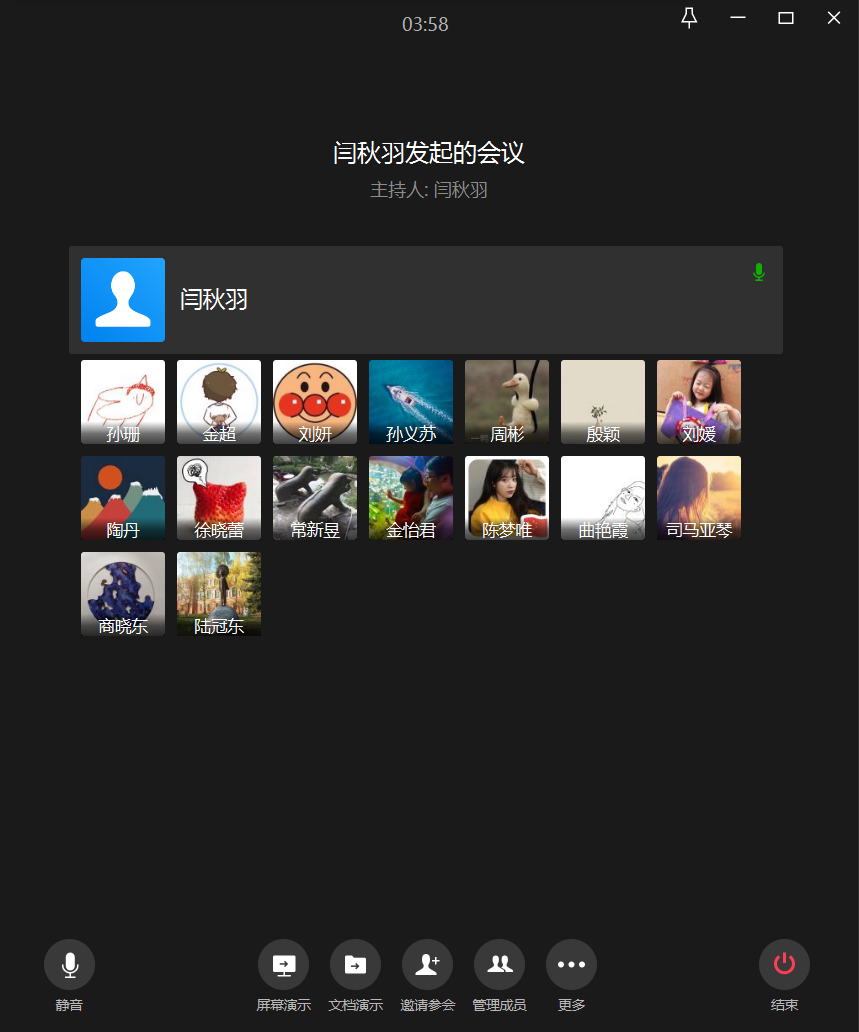This screenshot has height=1032, width=859.
Task: Open 管理成员 to manage members
Action: (x=499, y=965)
